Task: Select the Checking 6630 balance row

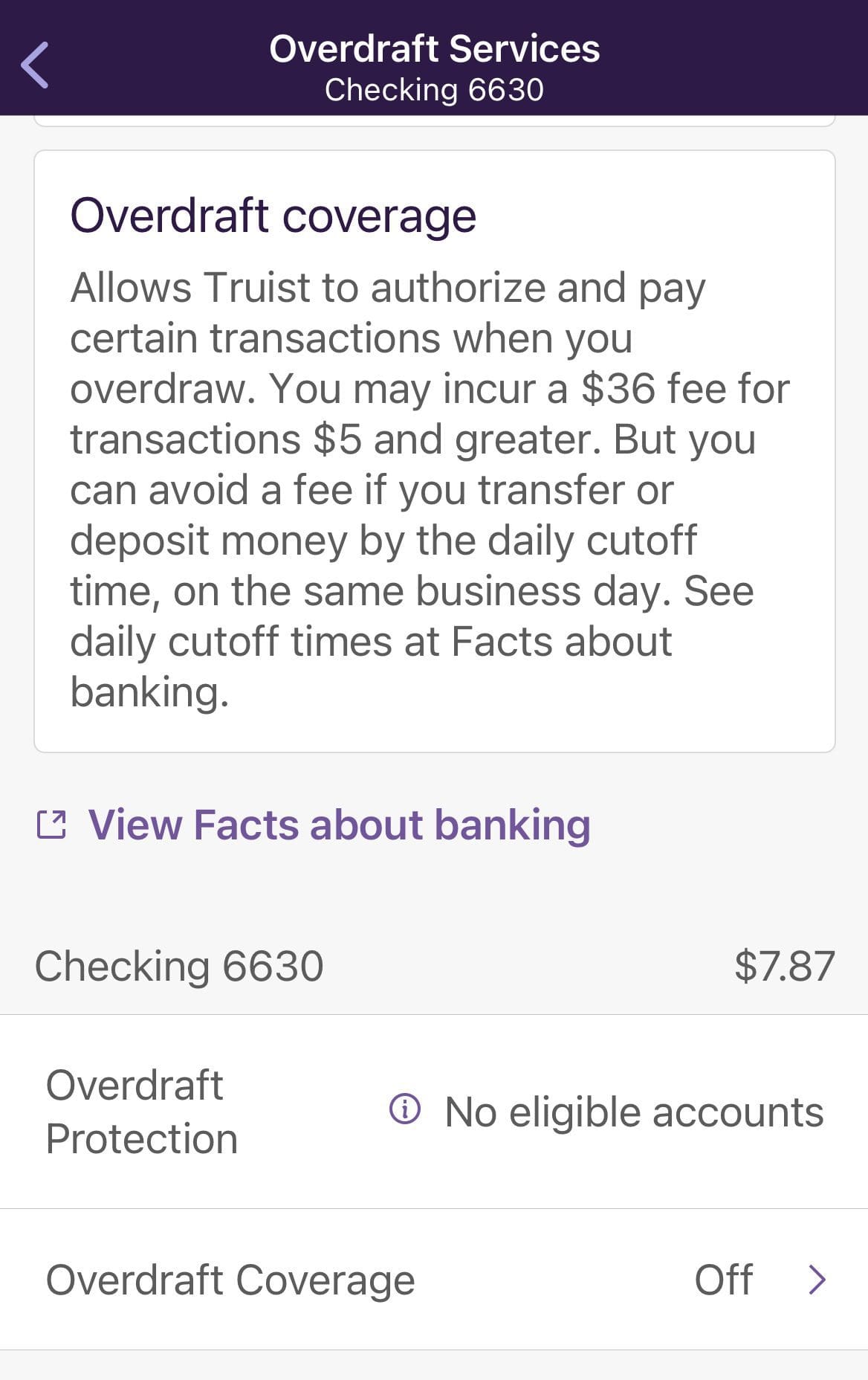Action: coord(434,966)
